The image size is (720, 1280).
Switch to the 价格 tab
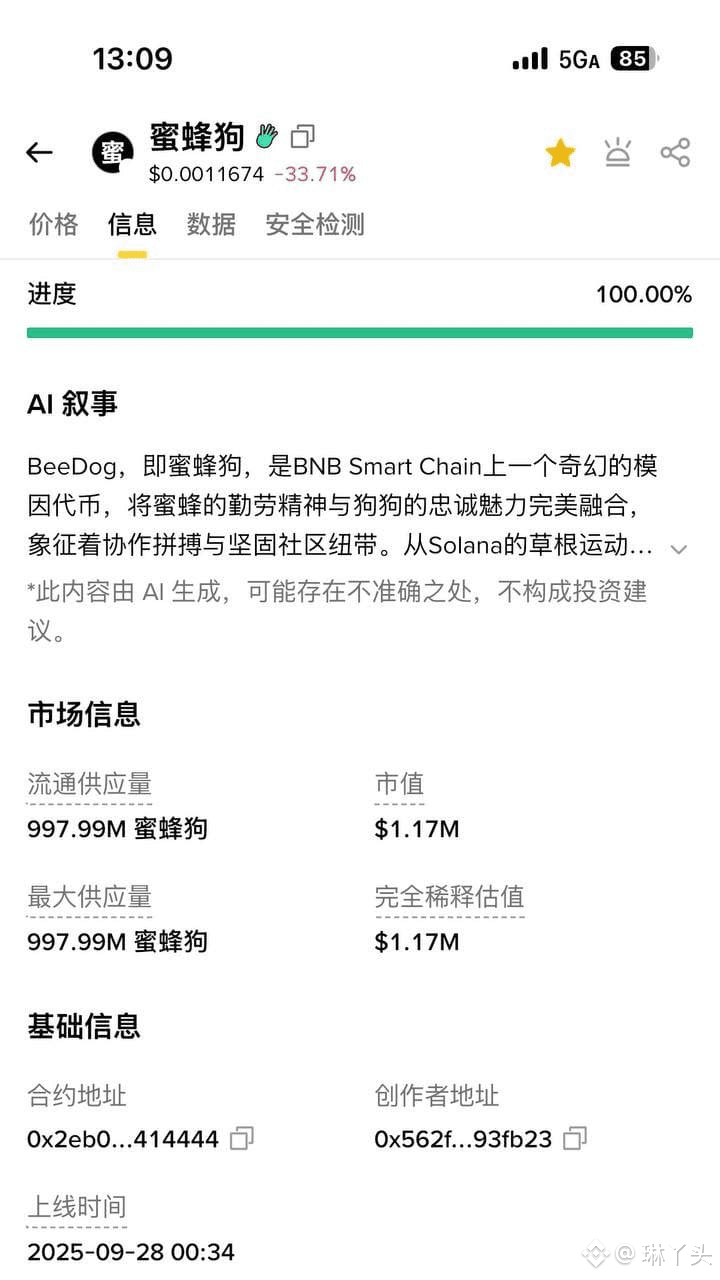click(53, 224)
